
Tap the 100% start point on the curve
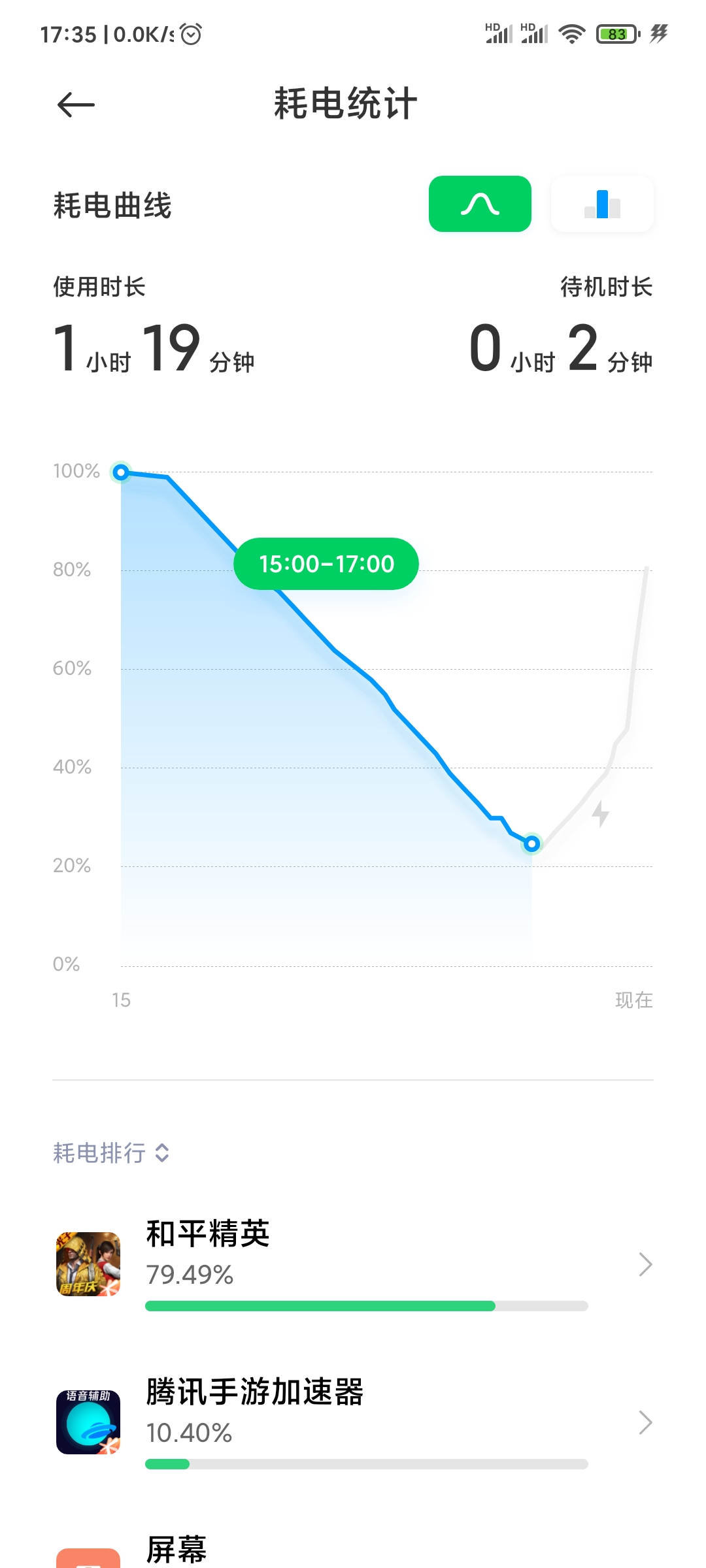[x=121, y=472]
